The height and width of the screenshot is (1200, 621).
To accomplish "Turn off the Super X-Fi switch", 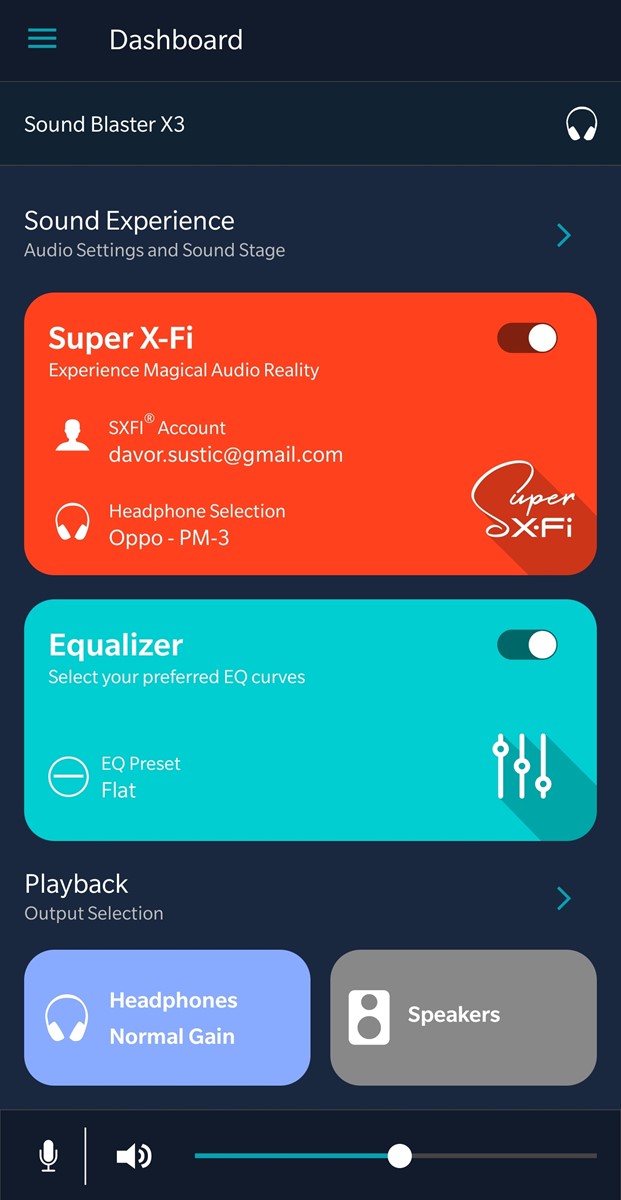I will tap(527, 338).
